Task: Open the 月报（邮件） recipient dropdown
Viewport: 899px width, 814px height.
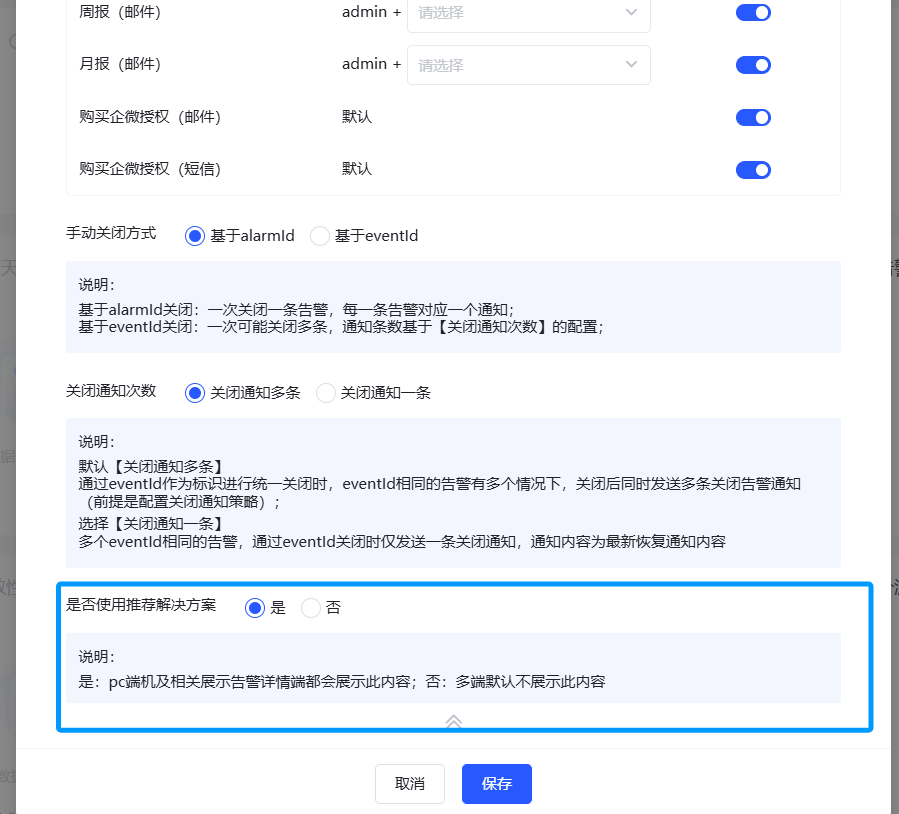Action: pos(529,65)
